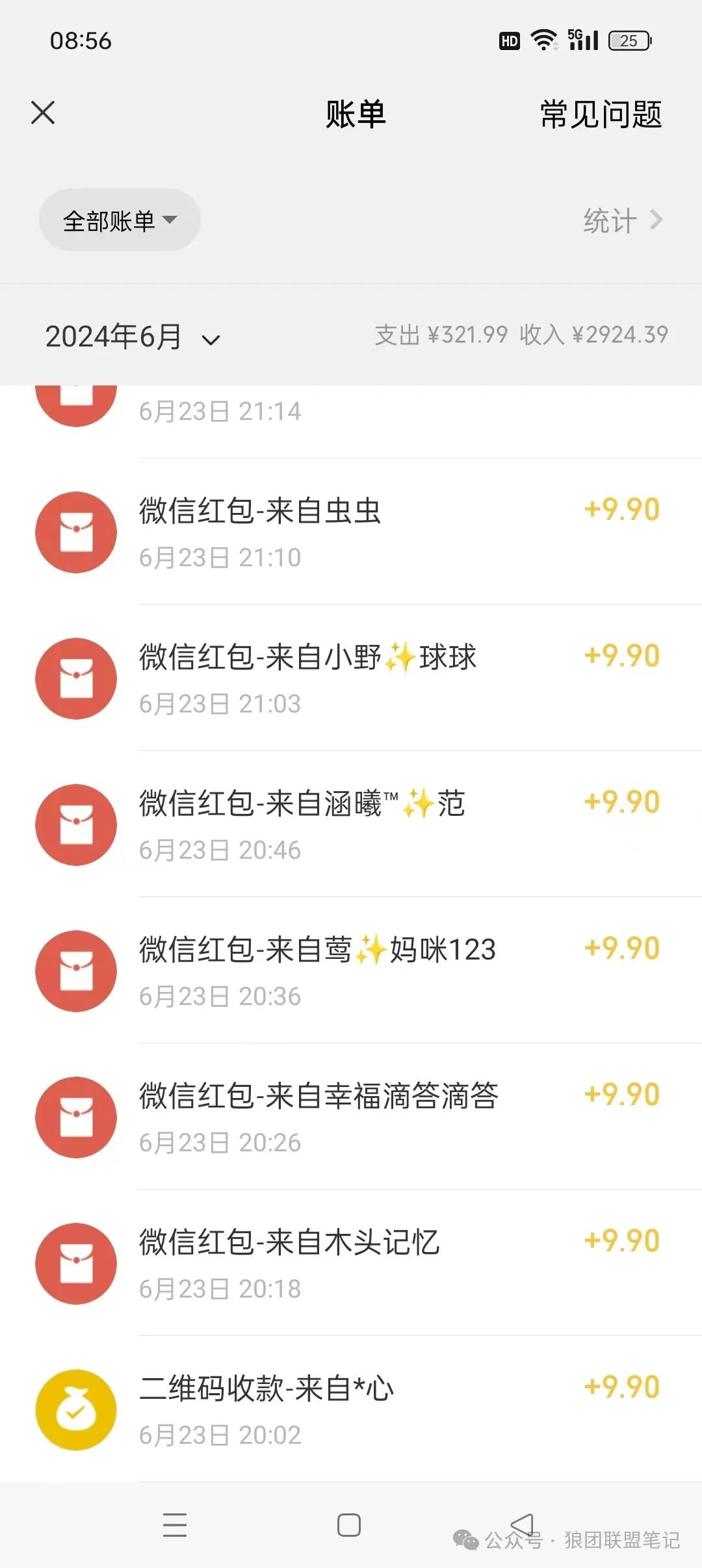Tap the red envelope icon beside 来自小野✨球球
The height and width of the screenshot is (1568, 702).
coord(75,679)
